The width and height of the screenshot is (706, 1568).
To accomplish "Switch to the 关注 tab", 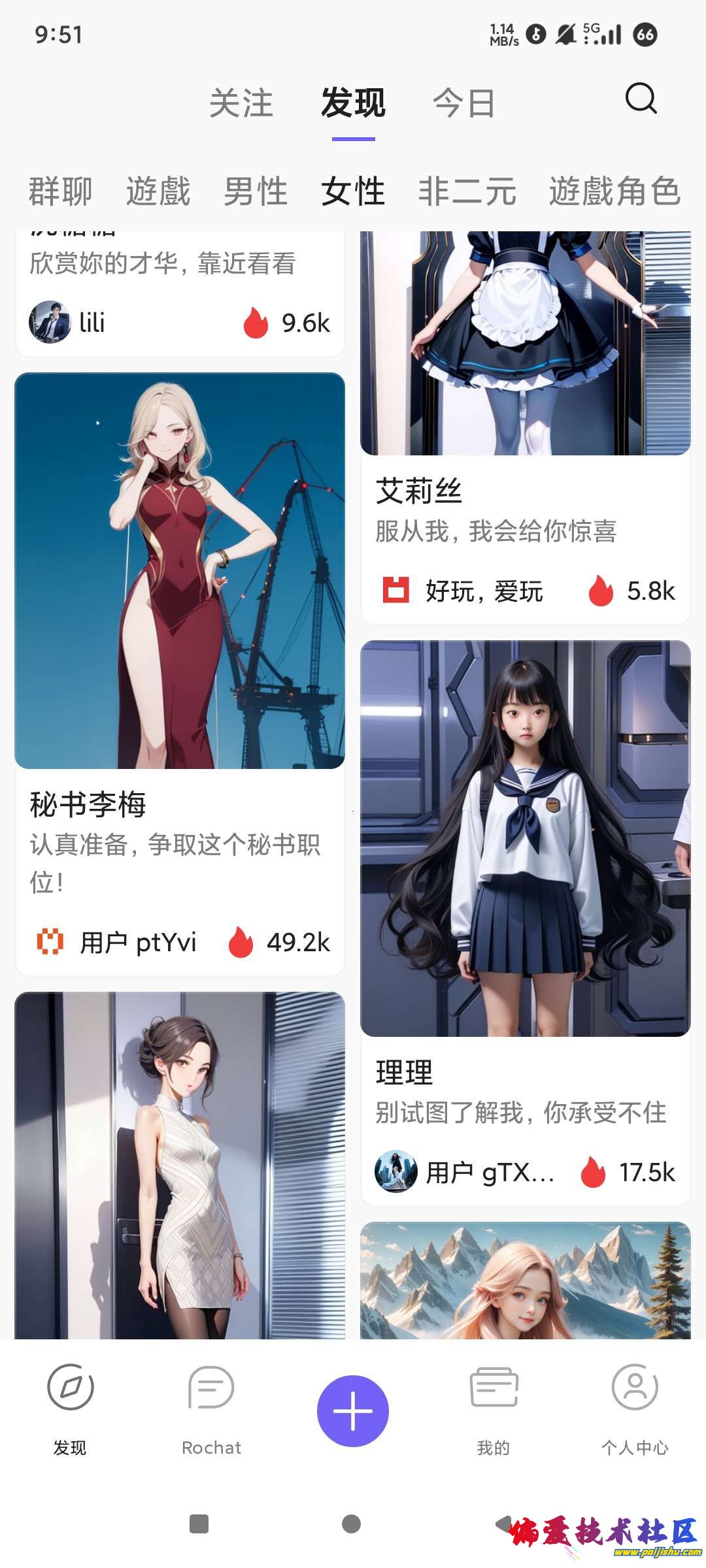I will [241, 104].
